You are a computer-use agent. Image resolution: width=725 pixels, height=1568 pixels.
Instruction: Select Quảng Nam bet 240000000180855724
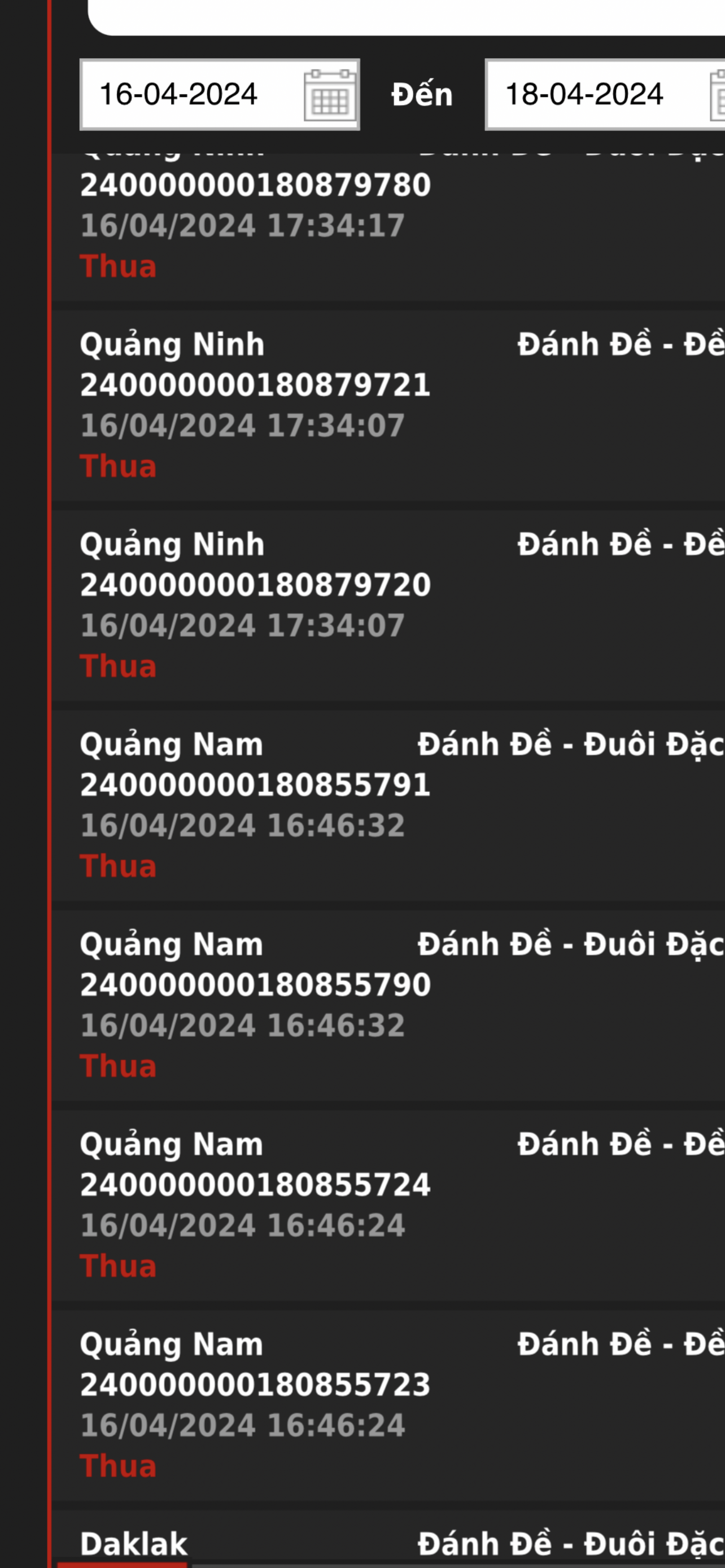(388, 1205)
